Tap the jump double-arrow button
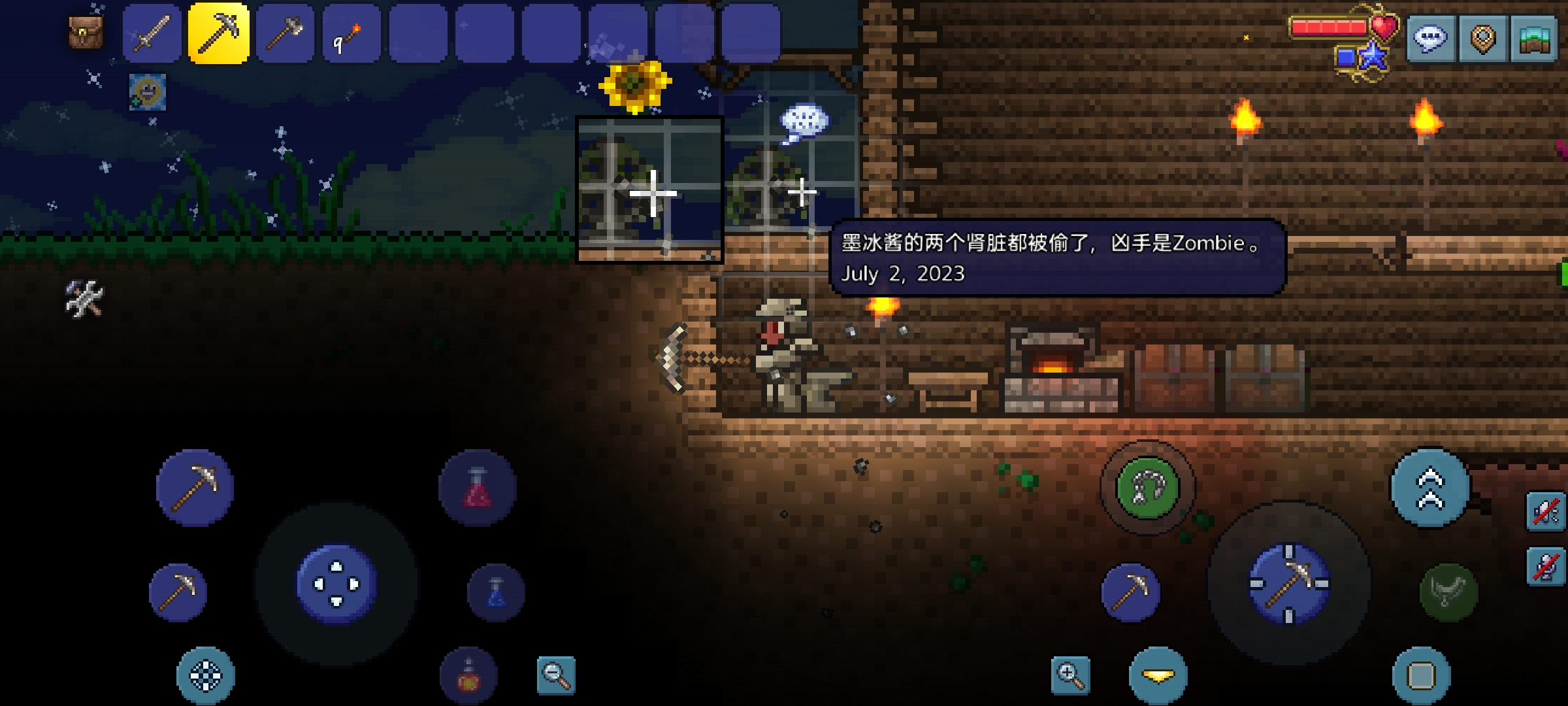Image resolution: width=1568 pixels, height=706 pixels. (x=1429, y=488)
